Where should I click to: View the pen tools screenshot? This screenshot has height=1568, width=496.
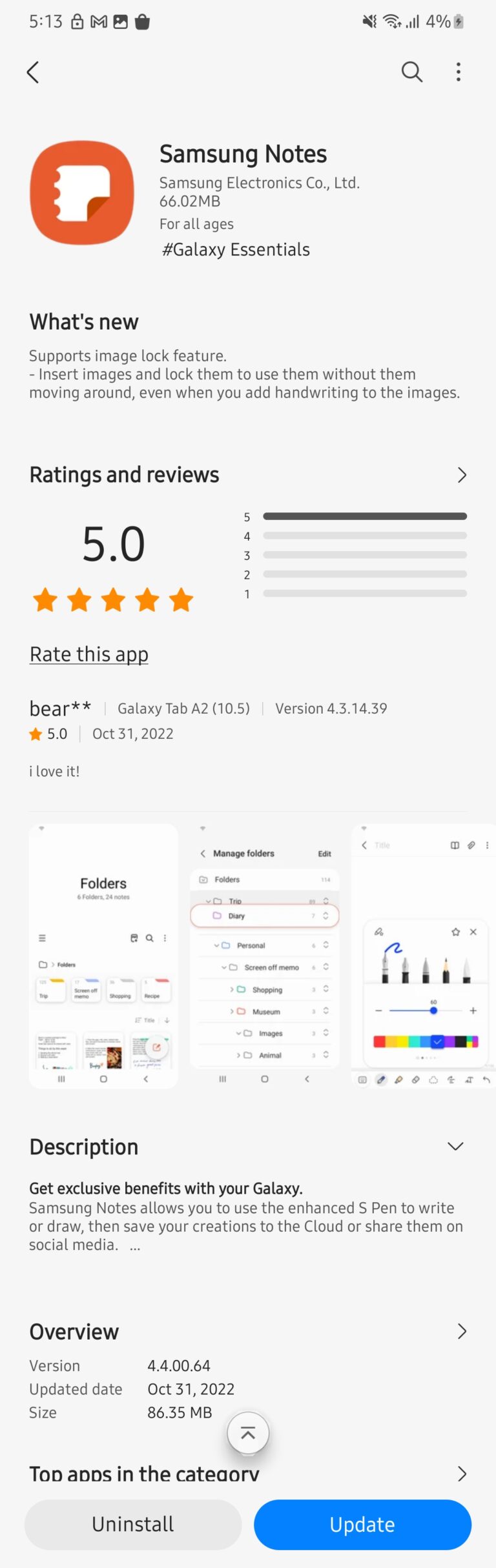click(x=424, y=955)
